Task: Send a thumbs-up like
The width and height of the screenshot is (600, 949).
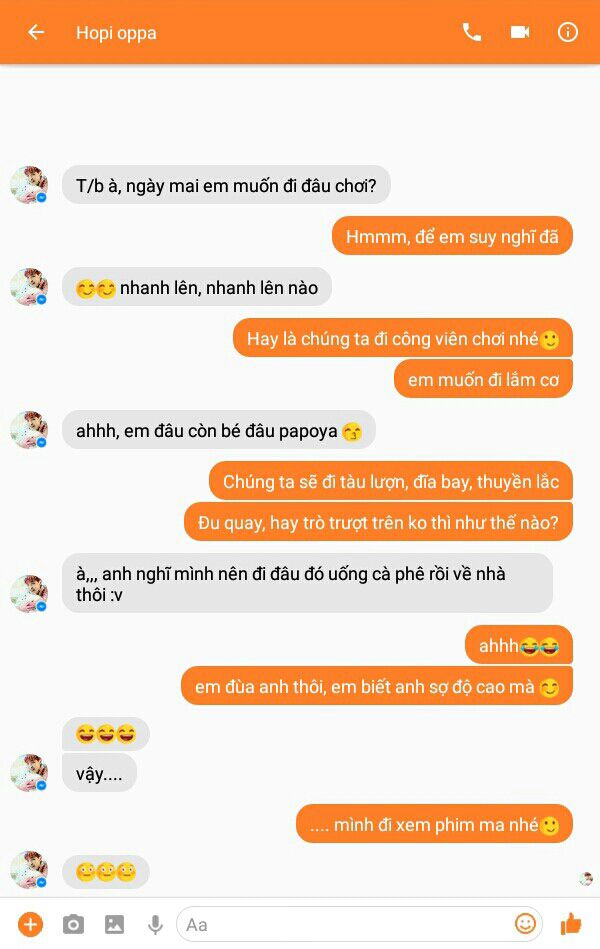Action: point(571,924)
